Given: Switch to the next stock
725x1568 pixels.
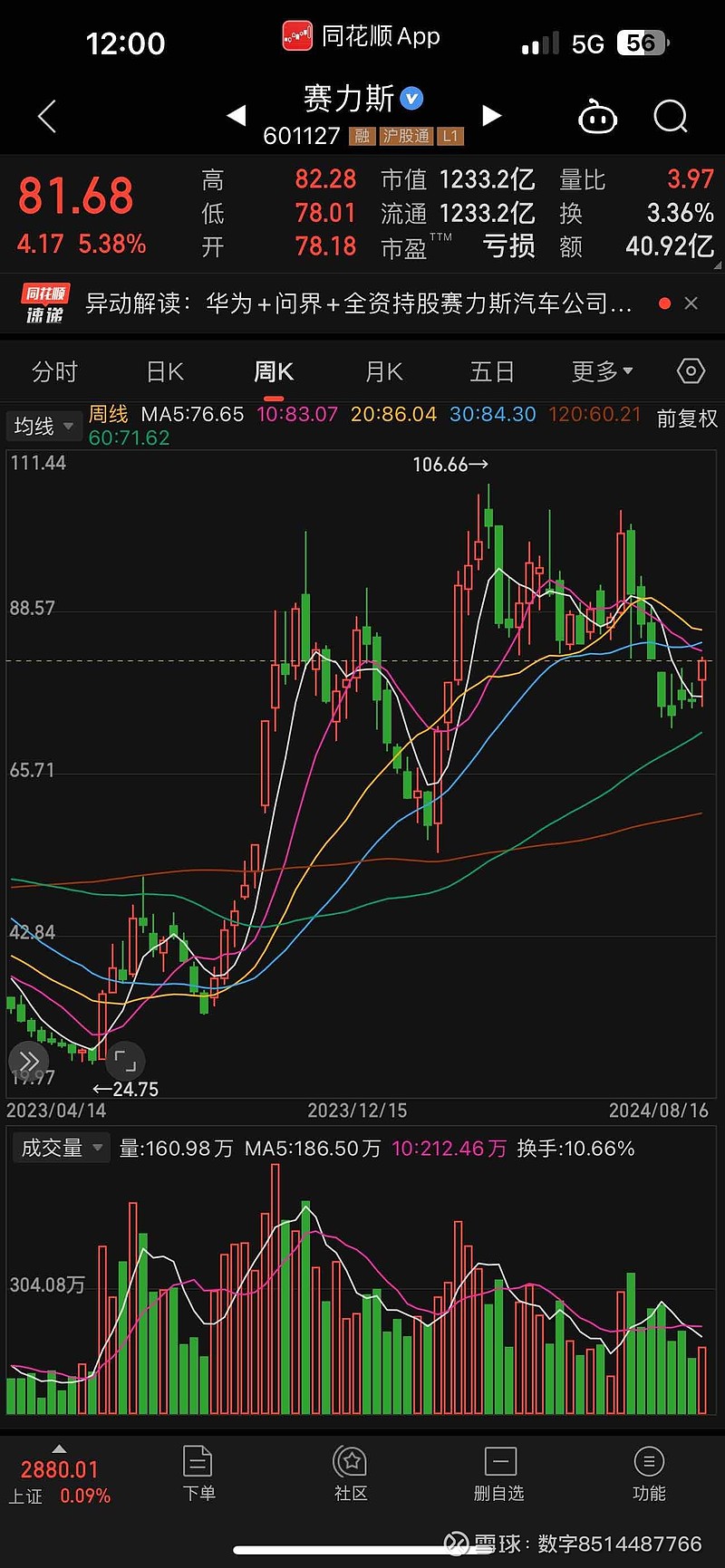Looking at the screenshot, I should (491, 116).
